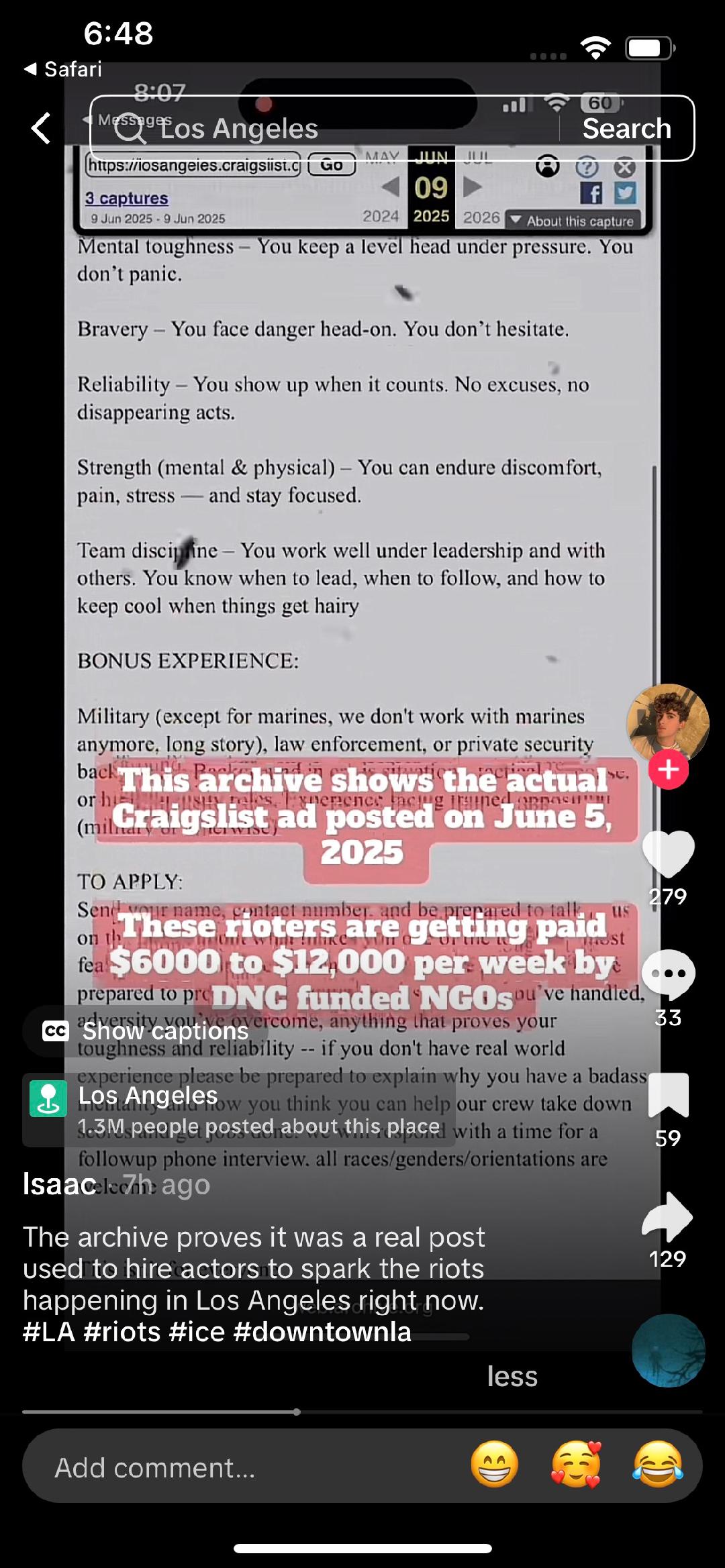Open the comments bubble icon
Image resolution: width=725 pixels, height=1568 pixels.
coord(668,974)
